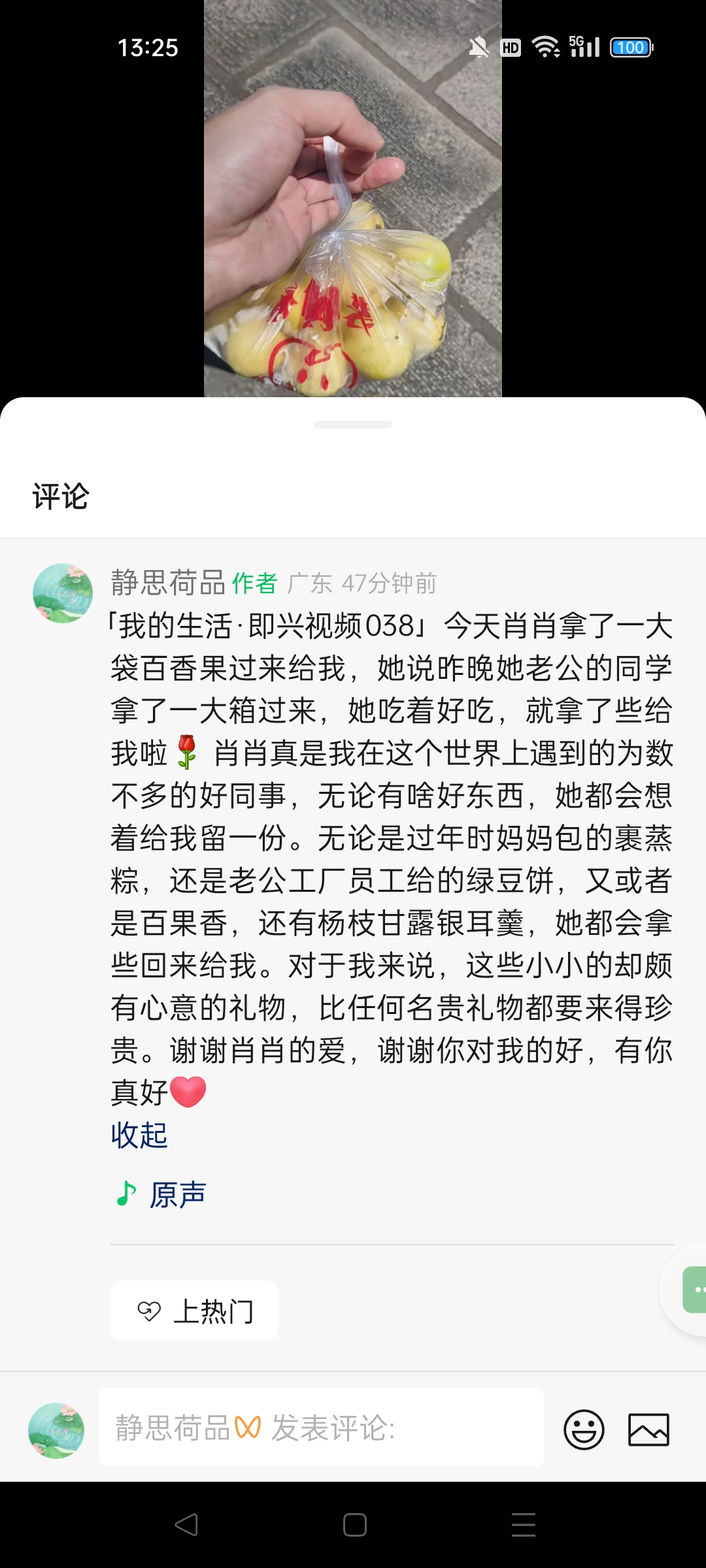
Task: Open the green floating bubble at right edge
Action: [x=694, y=1289]
